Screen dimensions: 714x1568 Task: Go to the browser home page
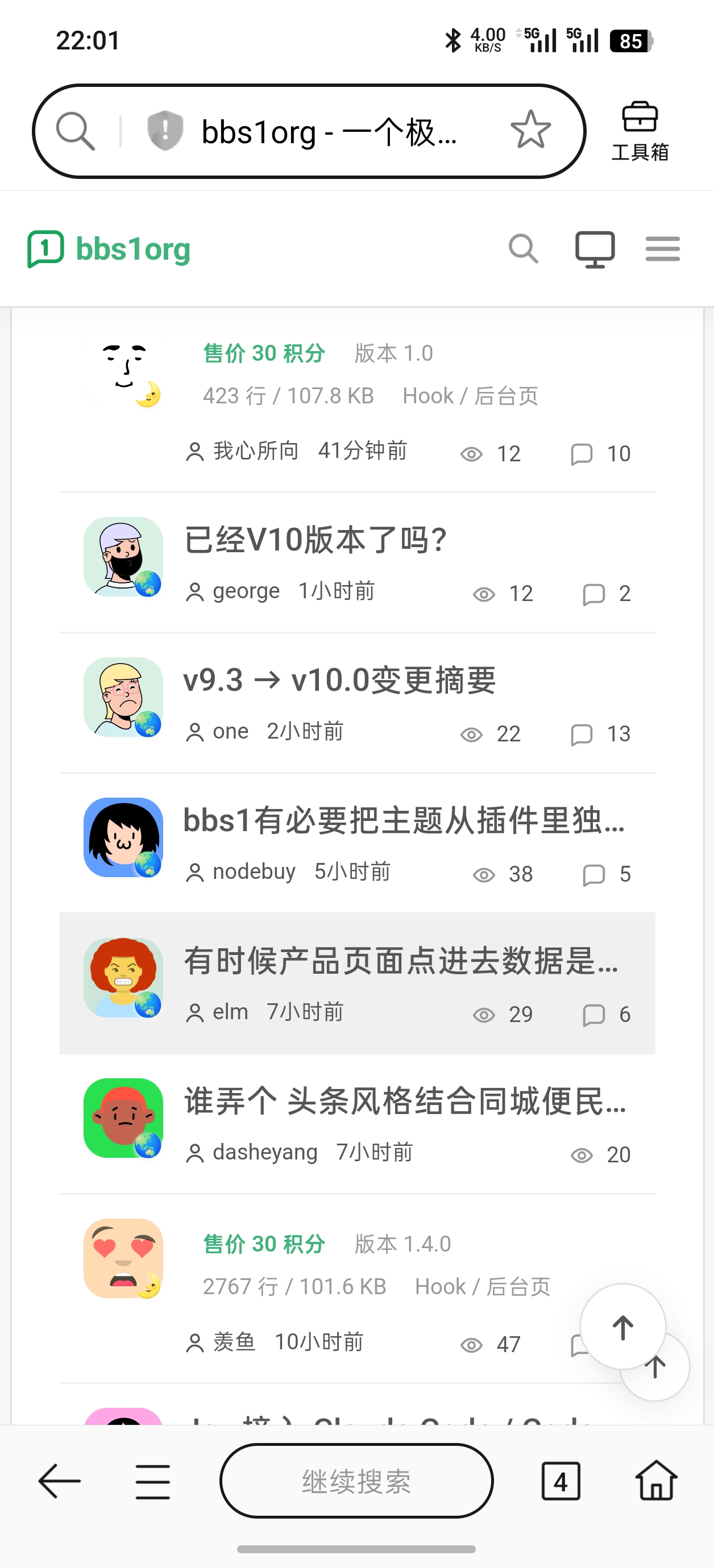tap(656, 1481)
